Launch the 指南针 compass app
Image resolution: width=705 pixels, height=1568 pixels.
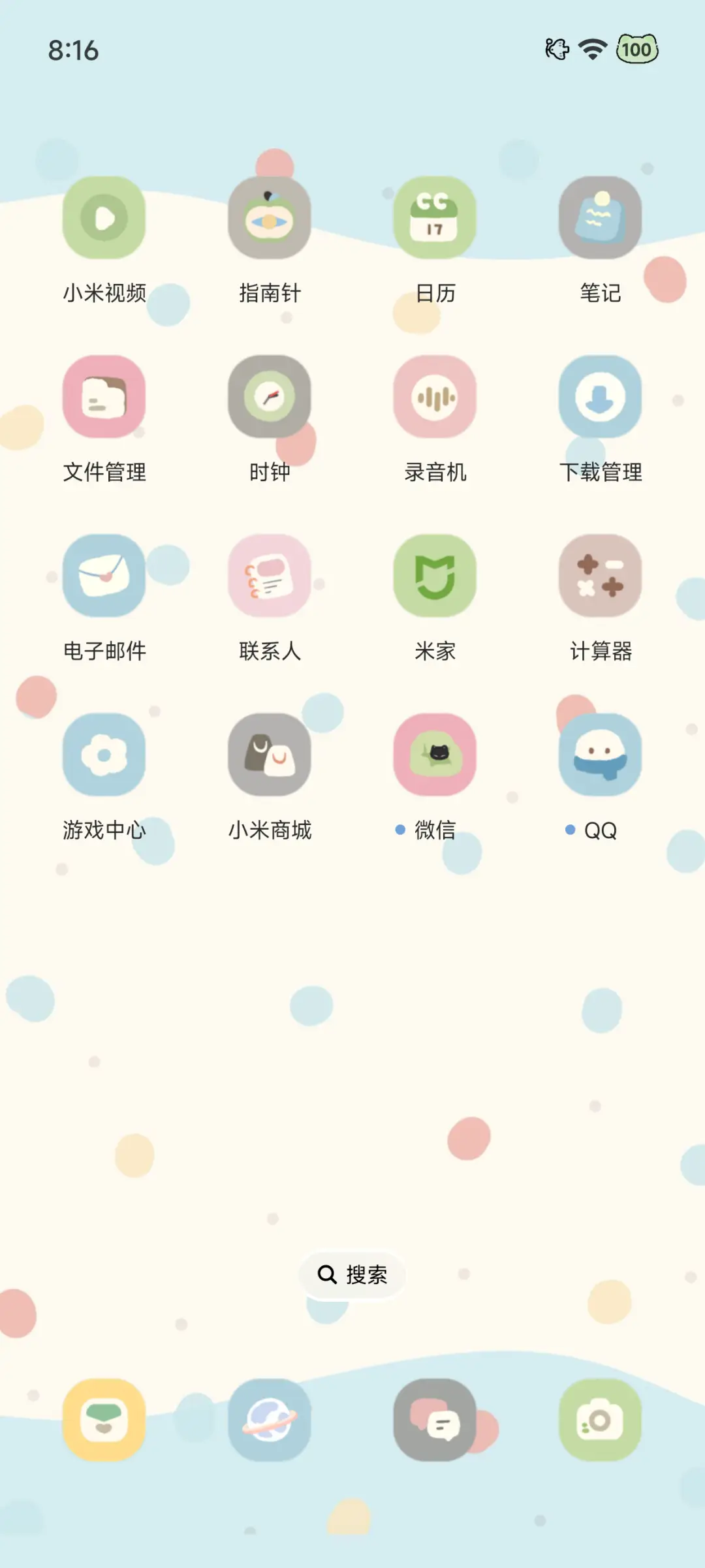tap(270, 219)
